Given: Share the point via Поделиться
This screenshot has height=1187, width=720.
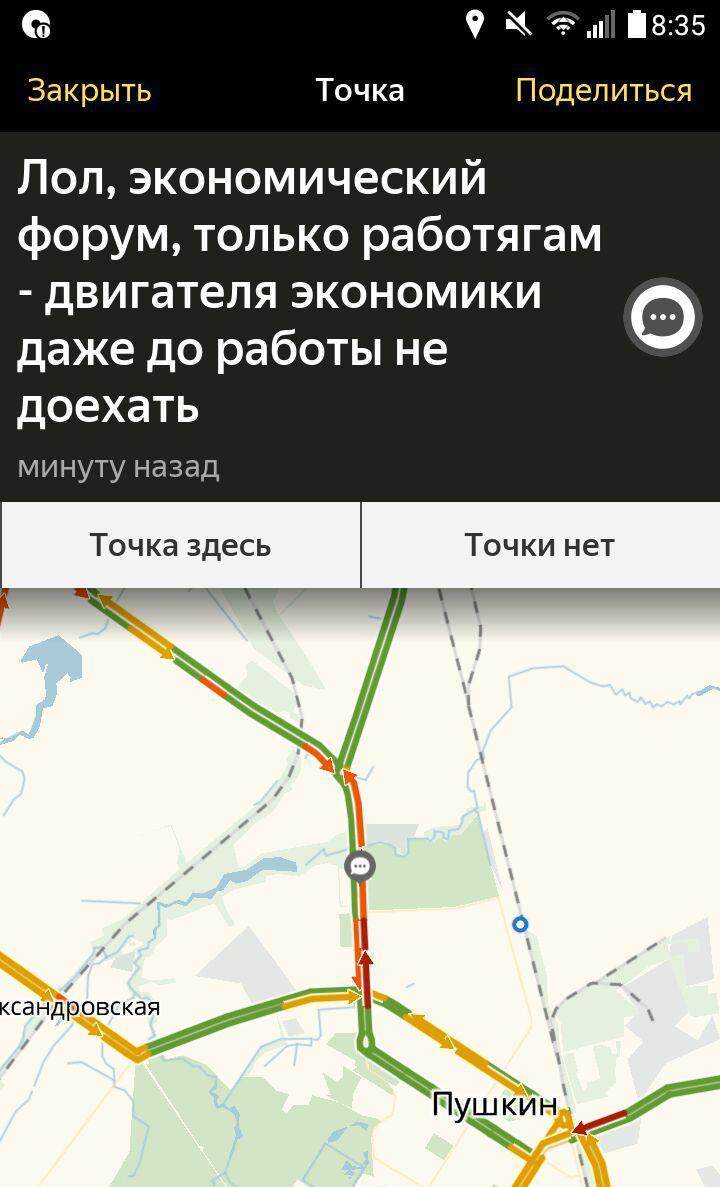Looking at the screenshot, I should pos(603,91).
